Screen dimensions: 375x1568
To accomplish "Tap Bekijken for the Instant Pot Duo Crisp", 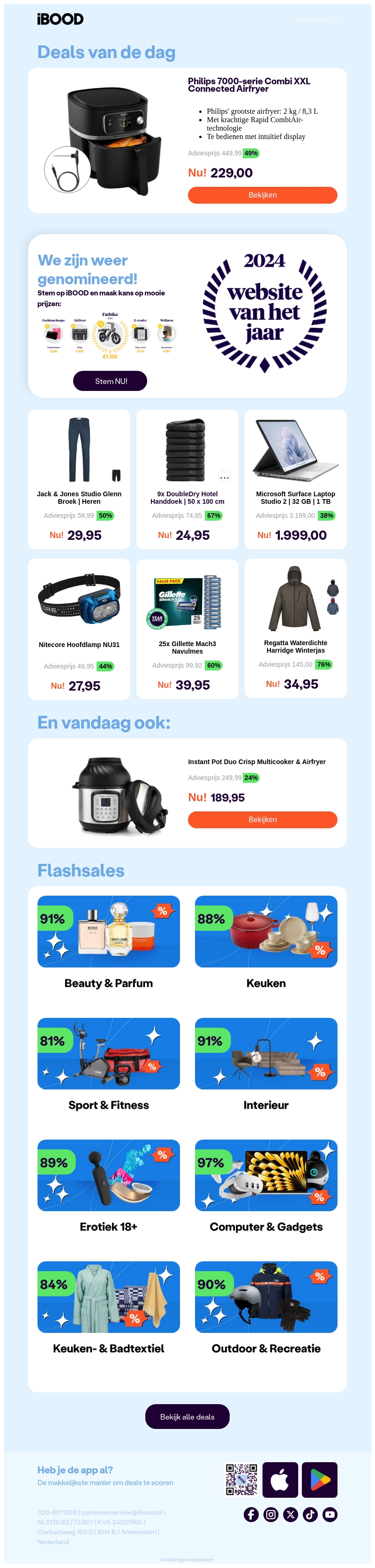I will [262, 819].
